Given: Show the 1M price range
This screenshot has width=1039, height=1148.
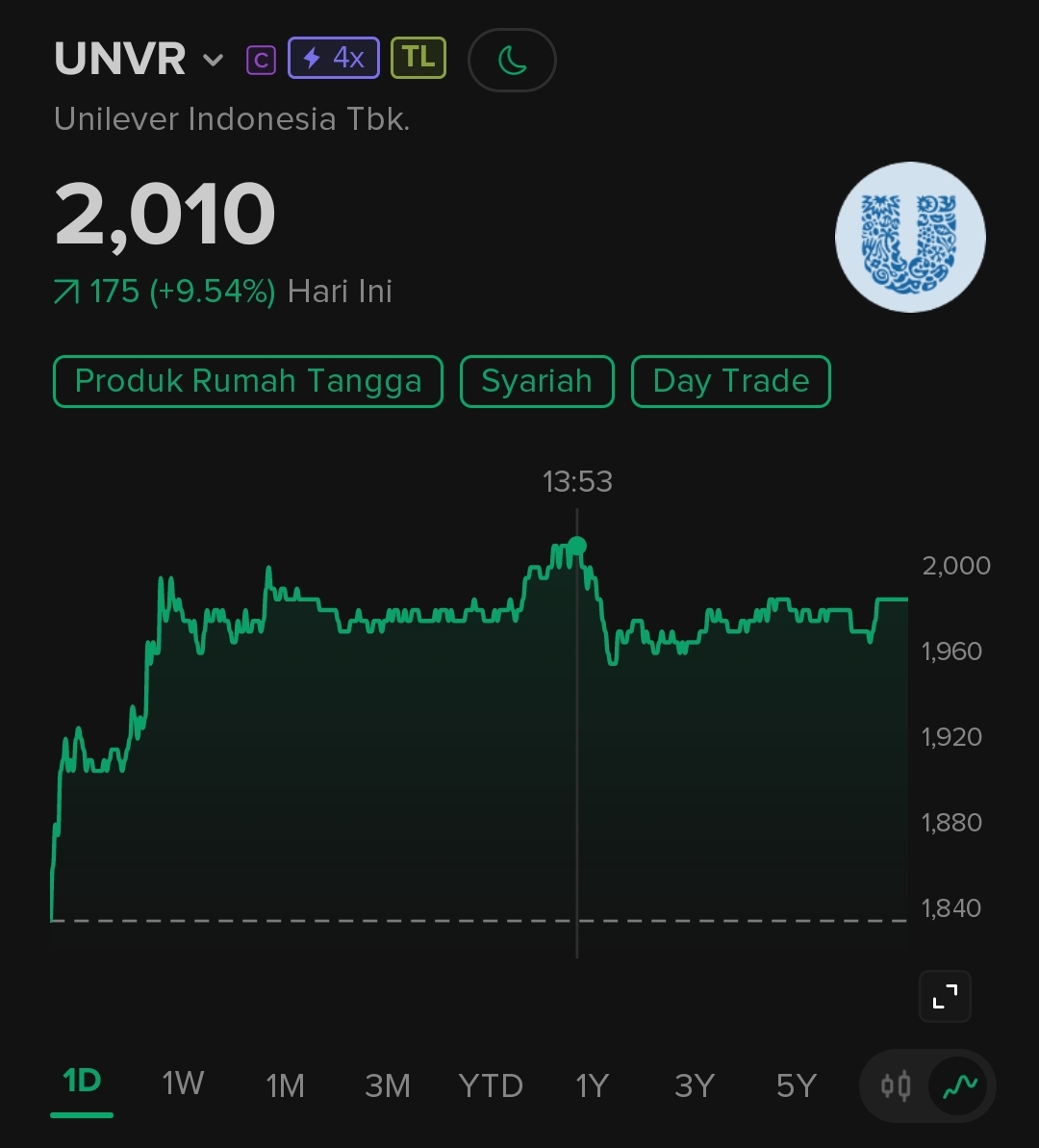Looking at the screenshot, I should [285, 1086].
